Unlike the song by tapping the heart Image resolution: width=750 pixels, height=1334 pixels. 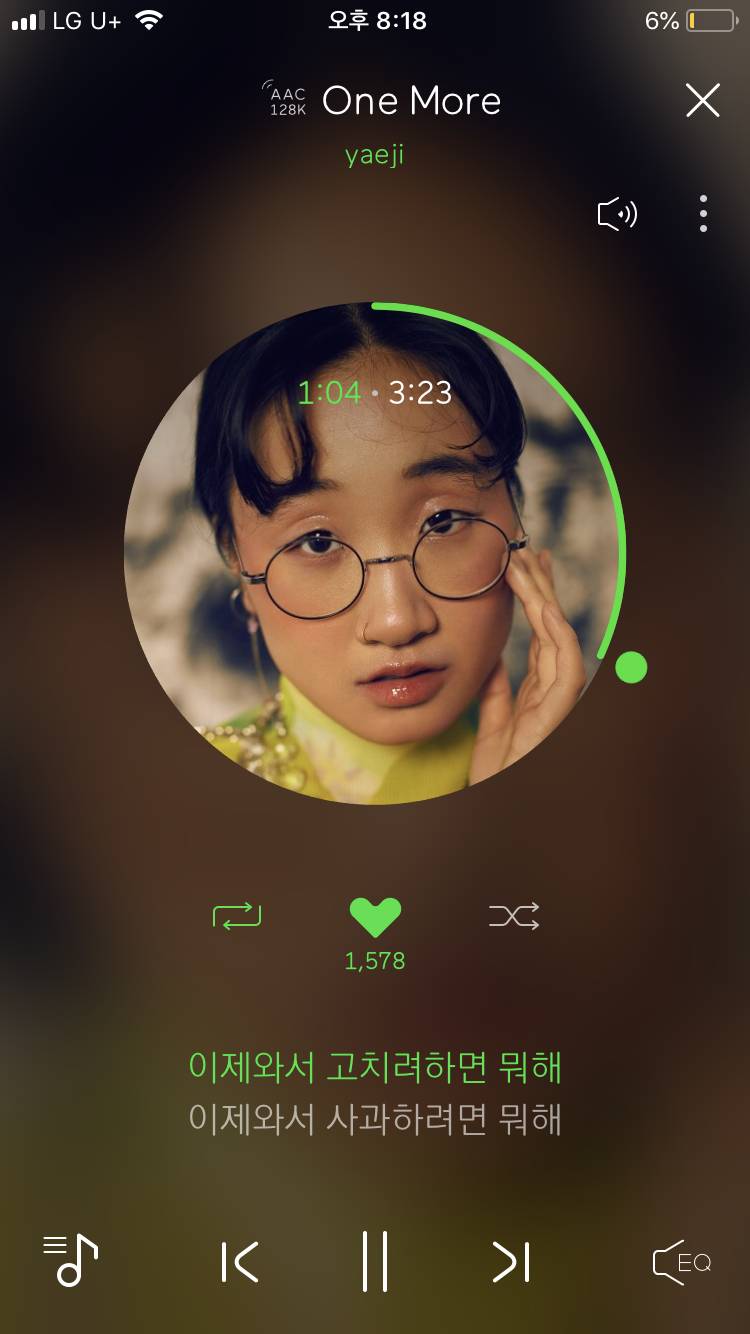tap(375, 913)
